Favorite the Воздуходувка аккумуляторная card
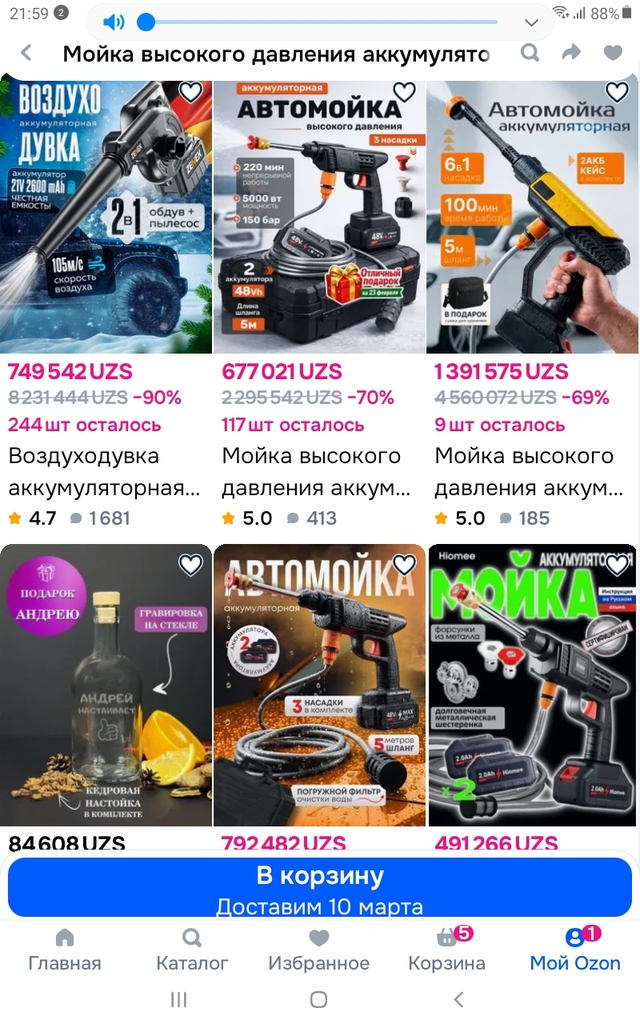Screen dimensions: 640x1024 pyautogui.click(x=190, y=93)
